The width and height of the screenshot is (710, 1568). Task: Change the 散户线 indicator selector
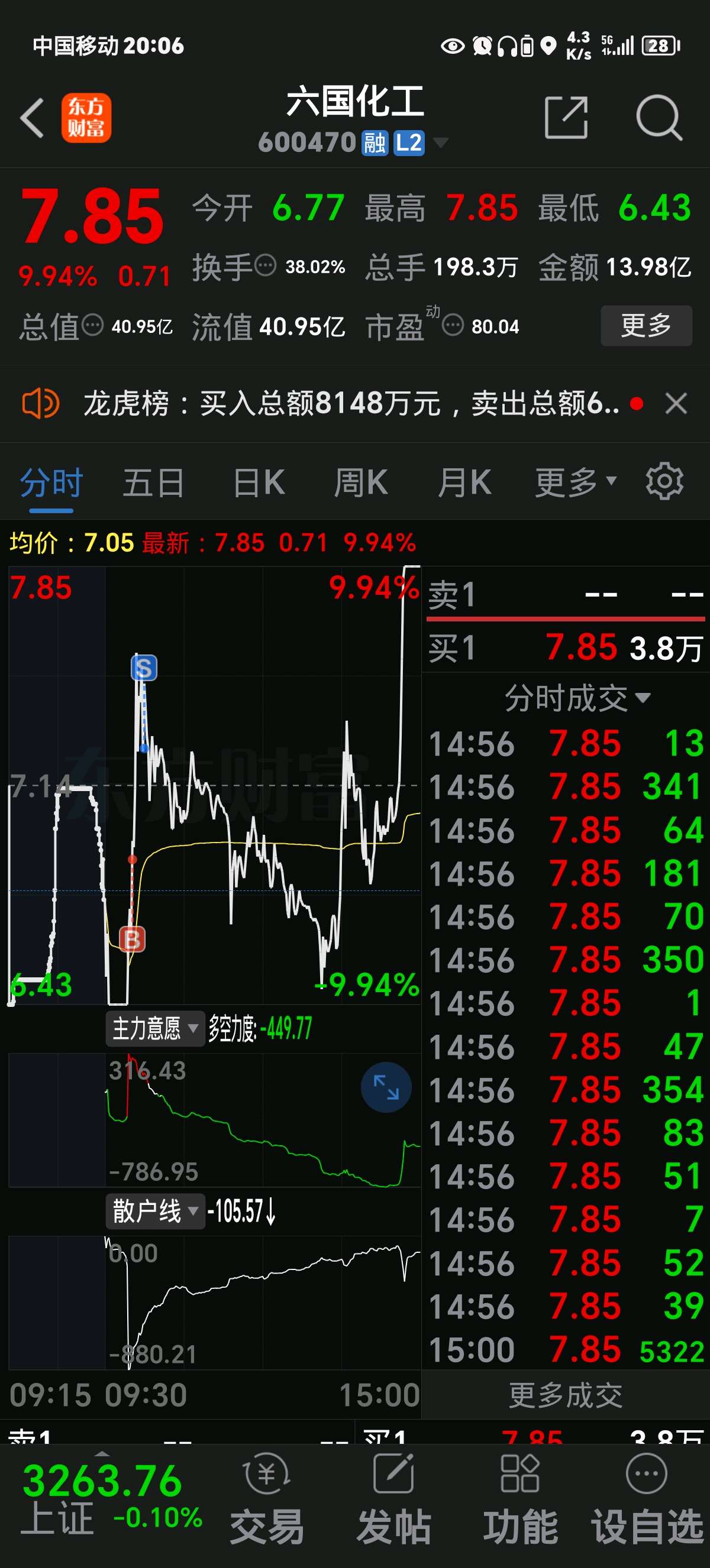[x=155, y=1211]
